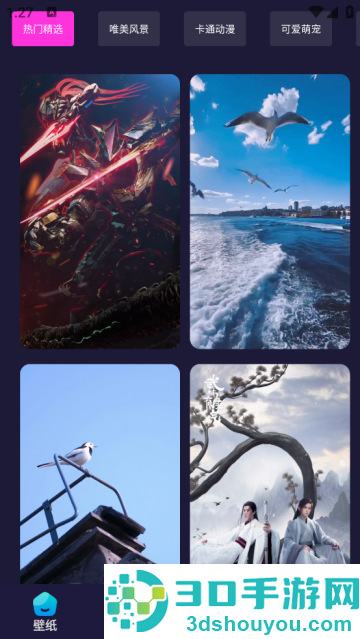View the bird on railing wallpaper
Screen dimensions: 360x639
(100, 474)
